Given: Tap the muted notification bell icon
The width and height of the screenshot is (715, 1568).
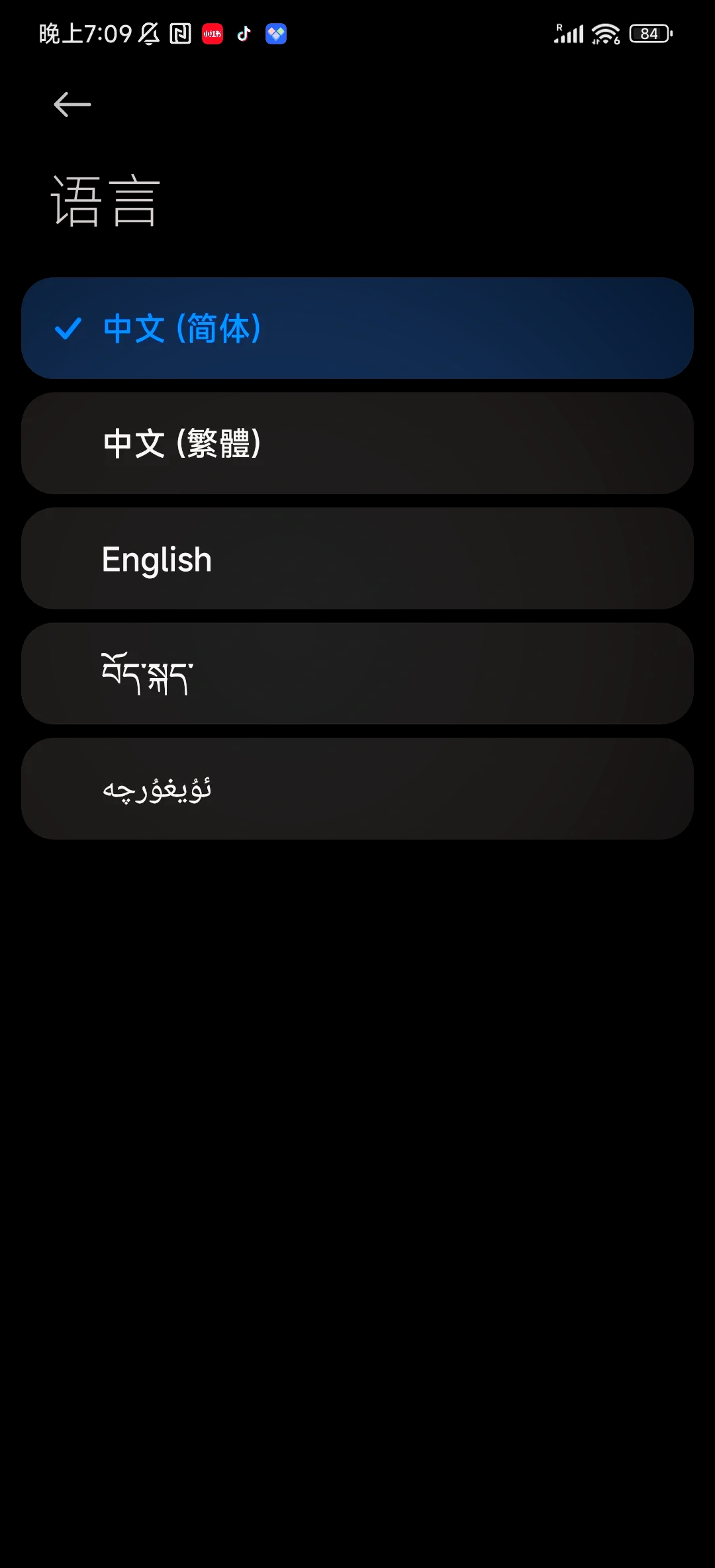Looking at the screenshot, I should [149, 33].
